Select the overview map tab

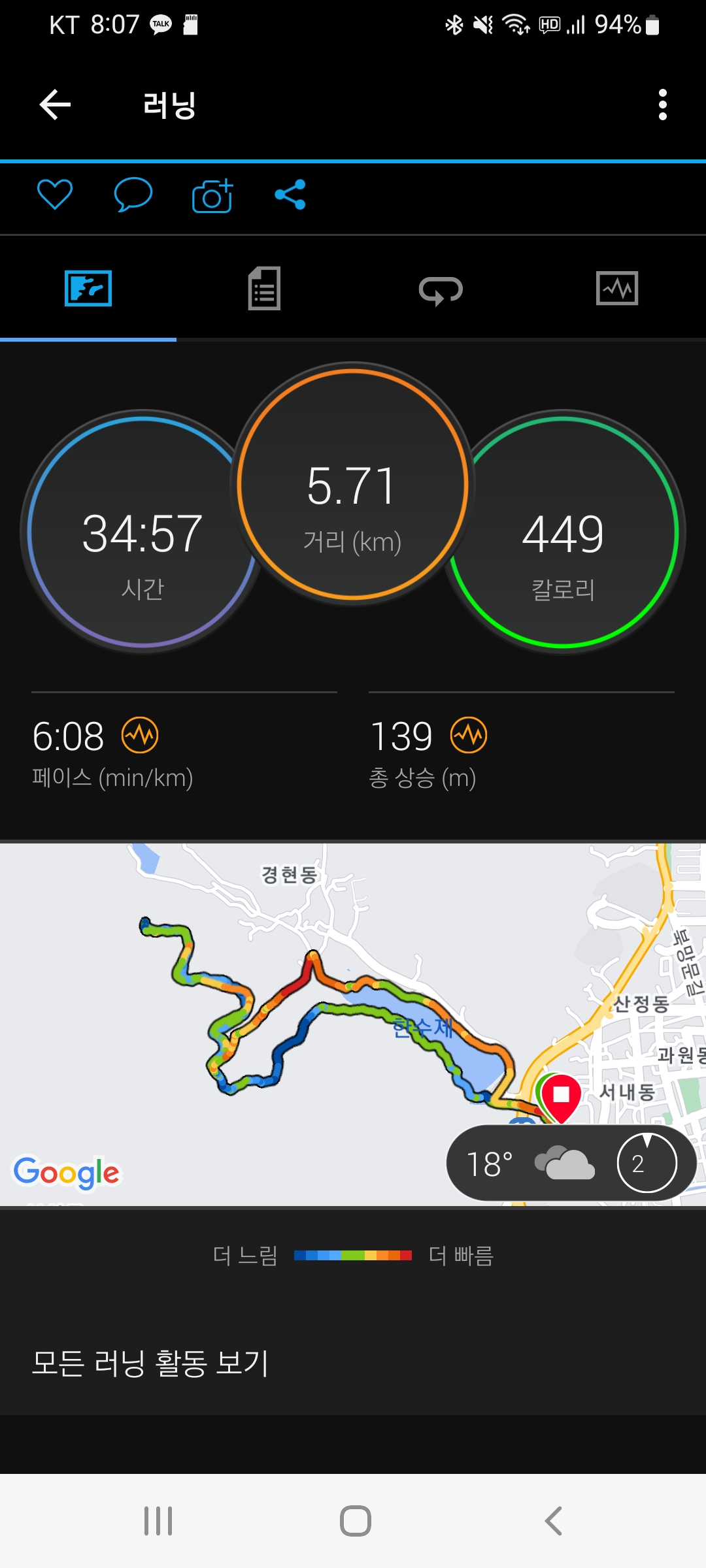coord(88,288)
